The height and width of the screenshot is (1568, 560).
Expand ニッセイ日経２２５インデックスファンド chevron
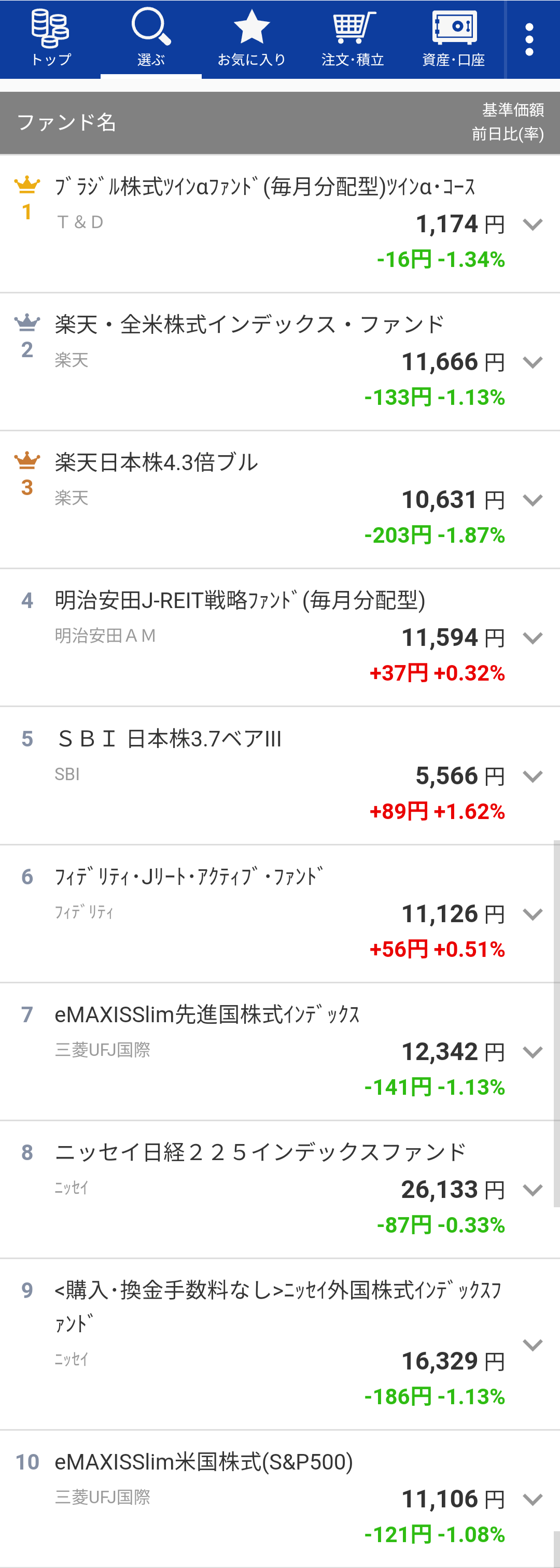[533, 1190]
